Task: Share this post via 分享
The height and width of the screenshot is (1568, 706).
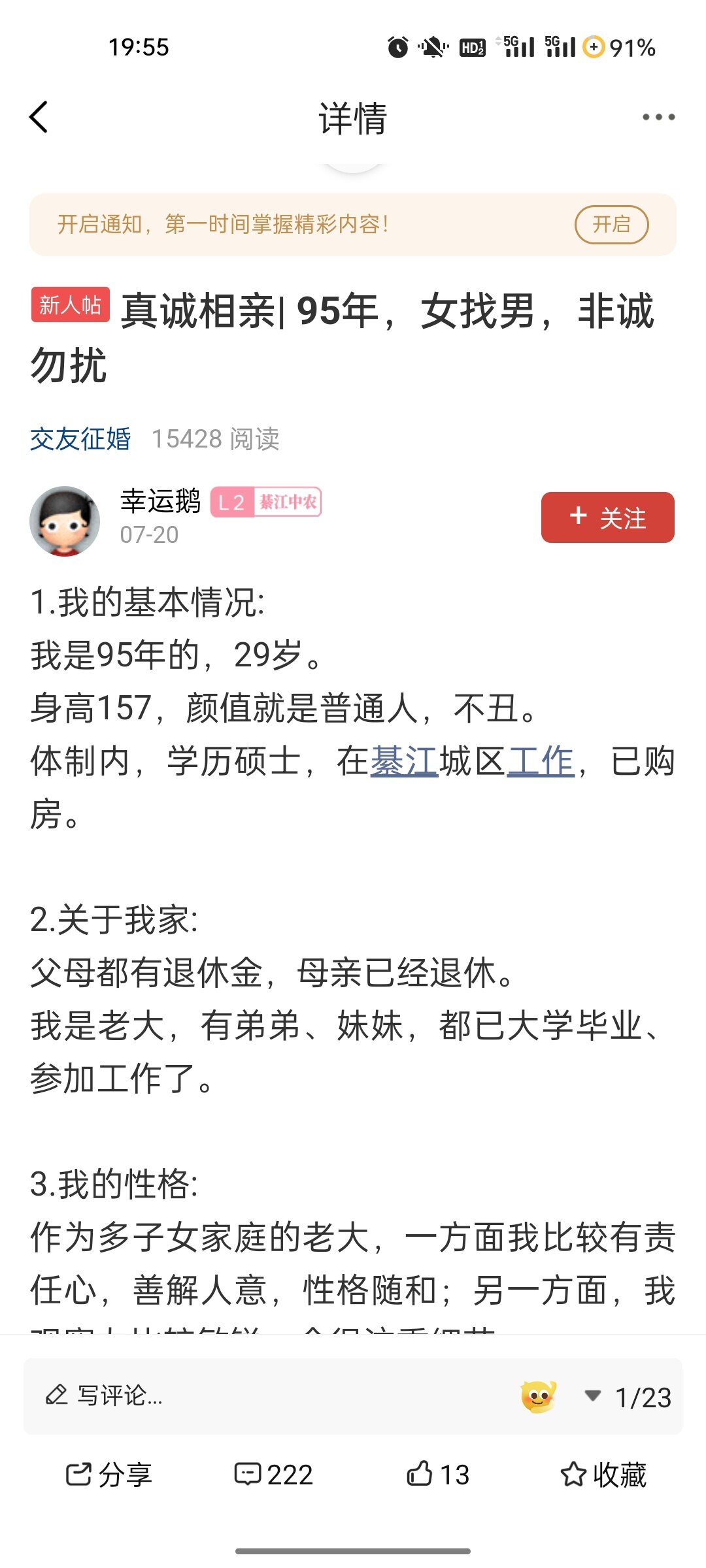Action: point(109,1475)
